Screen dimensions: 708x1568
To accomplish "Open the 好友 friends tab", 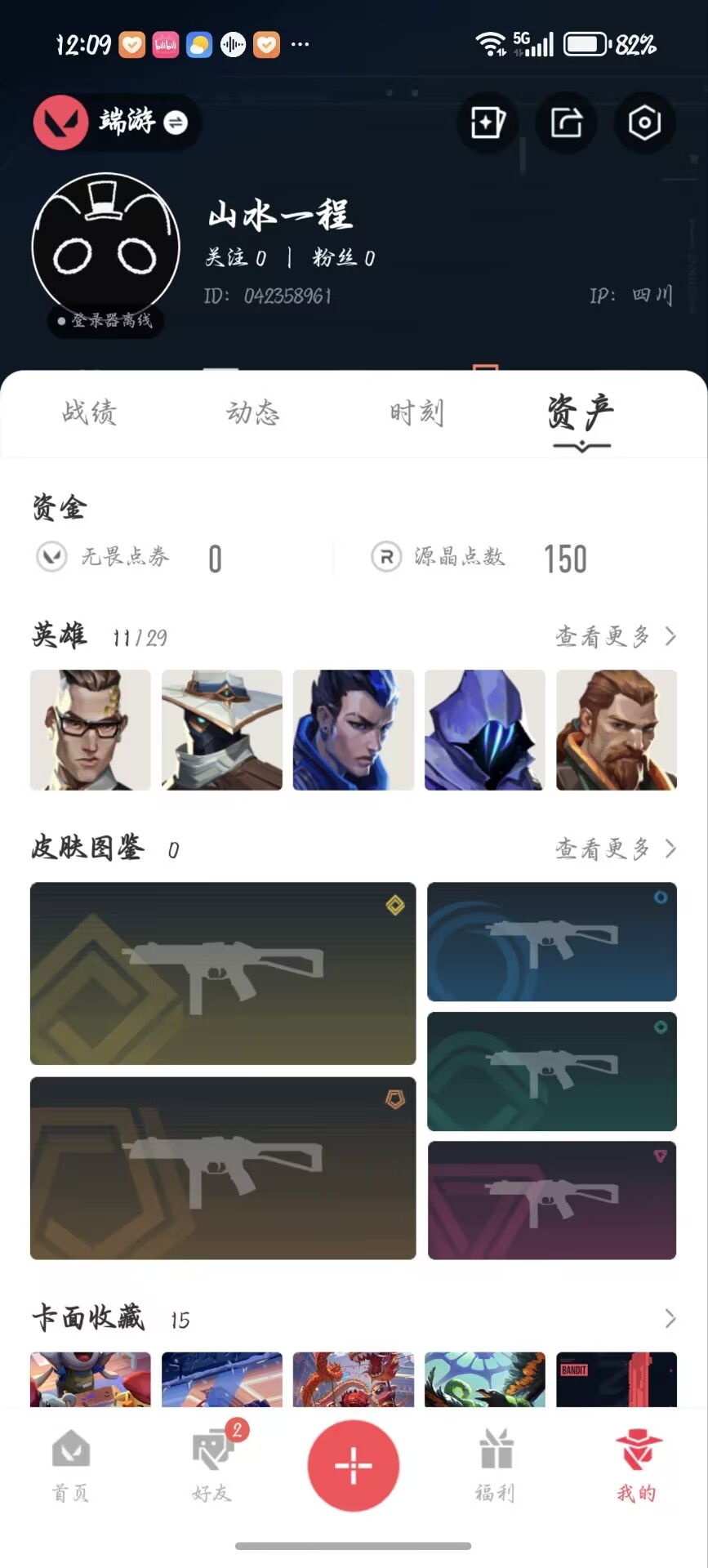I will click(212, 1465).
